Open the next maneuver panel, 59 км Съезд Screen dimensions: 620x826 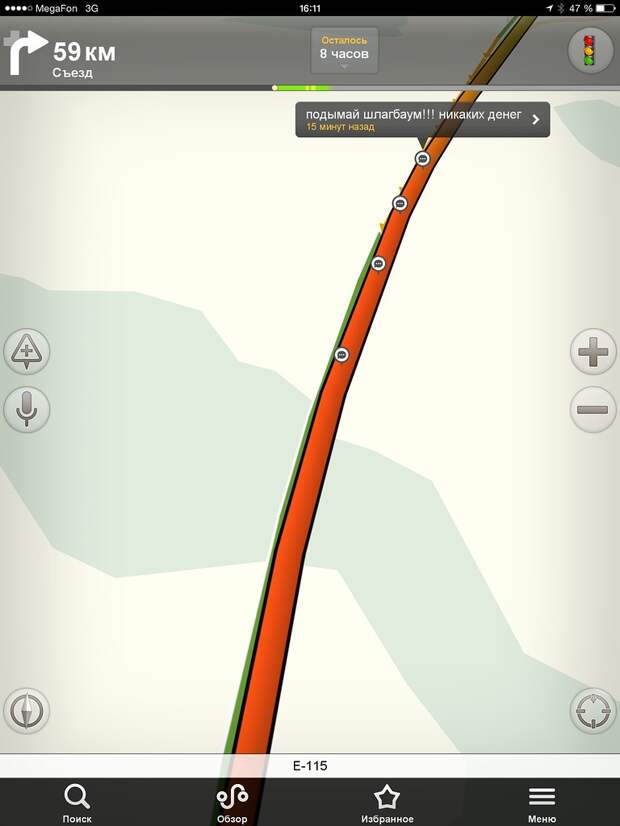pyautogui.click(x=62, y=55)
